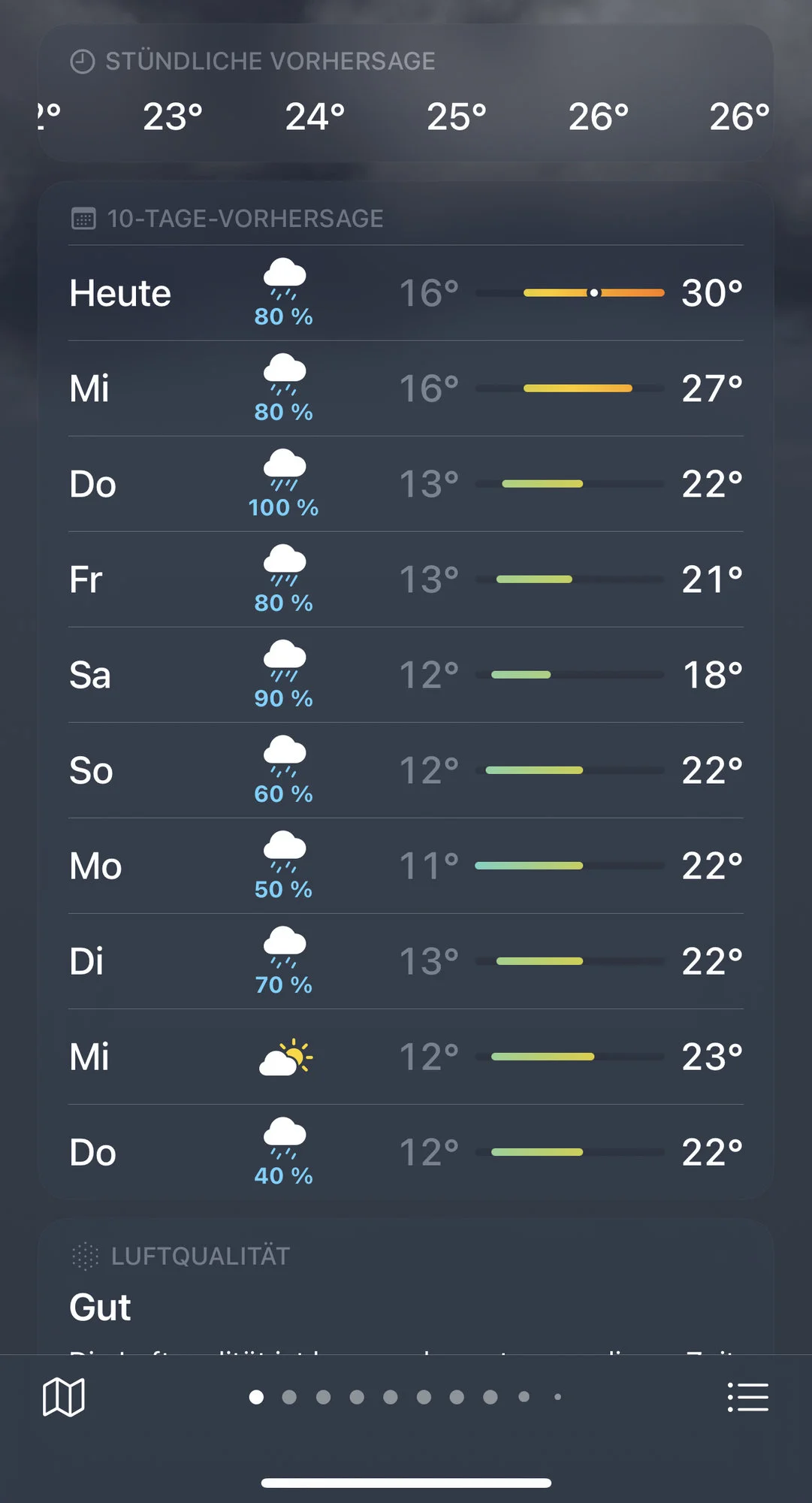Image resolution: width=812 pixels, height=1503 pixels.
Task: Open the Heute forecast row
Action: pyautogui.click(x=406, y=293)
